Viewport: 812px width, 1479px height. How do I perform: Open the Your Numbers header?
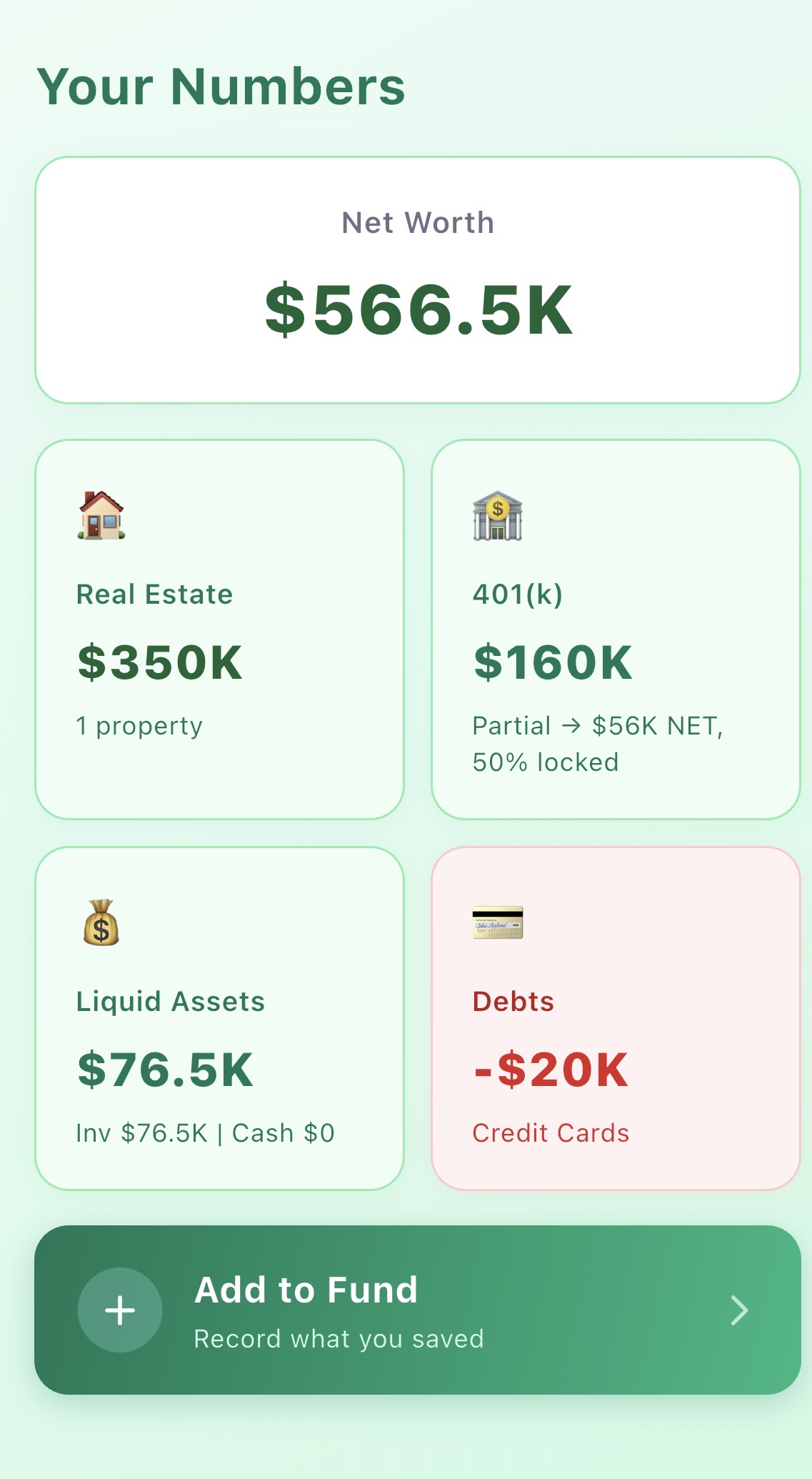pyautogui.click(x=222, y=86)
